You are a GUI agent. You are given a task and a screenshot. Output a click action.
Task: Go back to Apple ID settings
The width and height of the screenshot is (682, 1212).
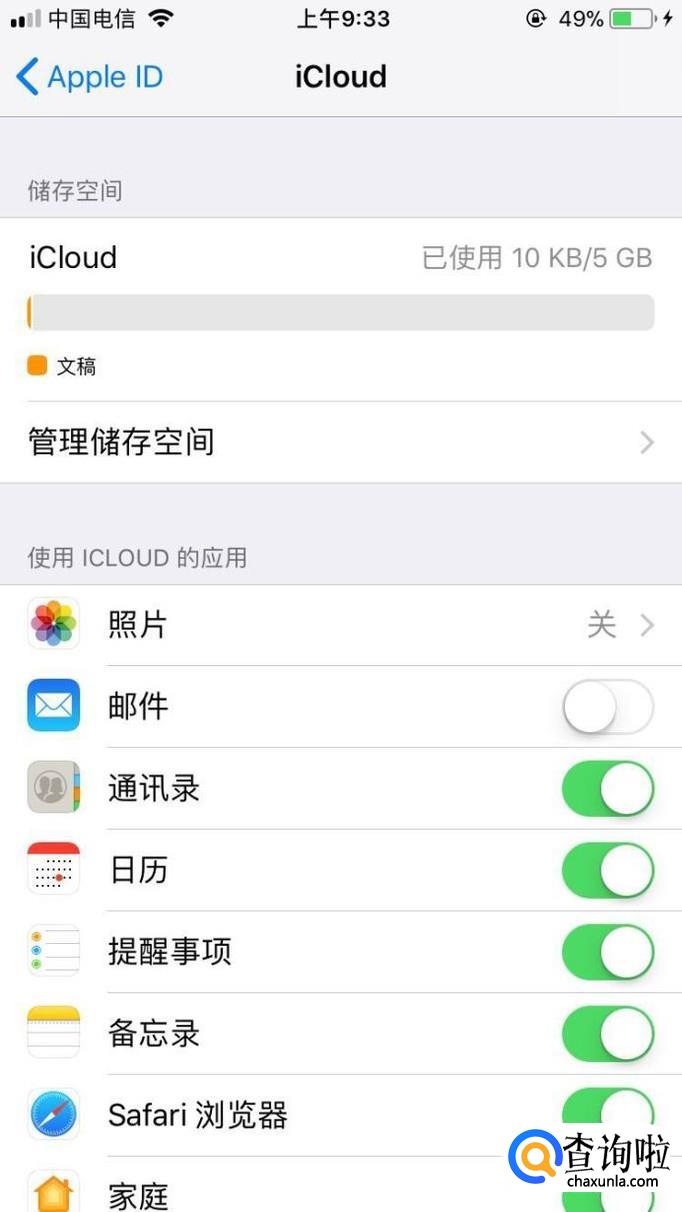click(90, 77)
